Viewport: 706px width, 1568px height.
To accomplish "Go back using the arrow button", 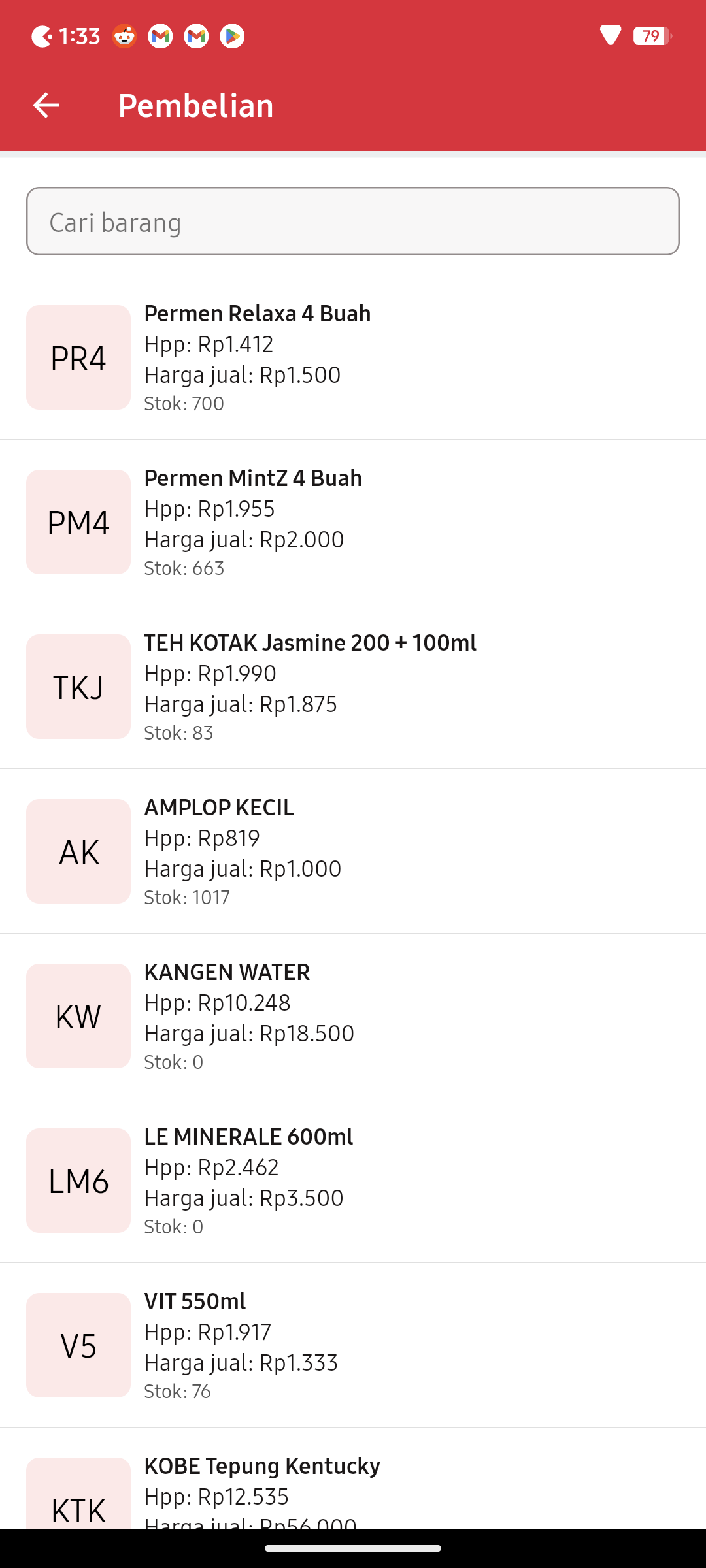I will pos(46,105).
